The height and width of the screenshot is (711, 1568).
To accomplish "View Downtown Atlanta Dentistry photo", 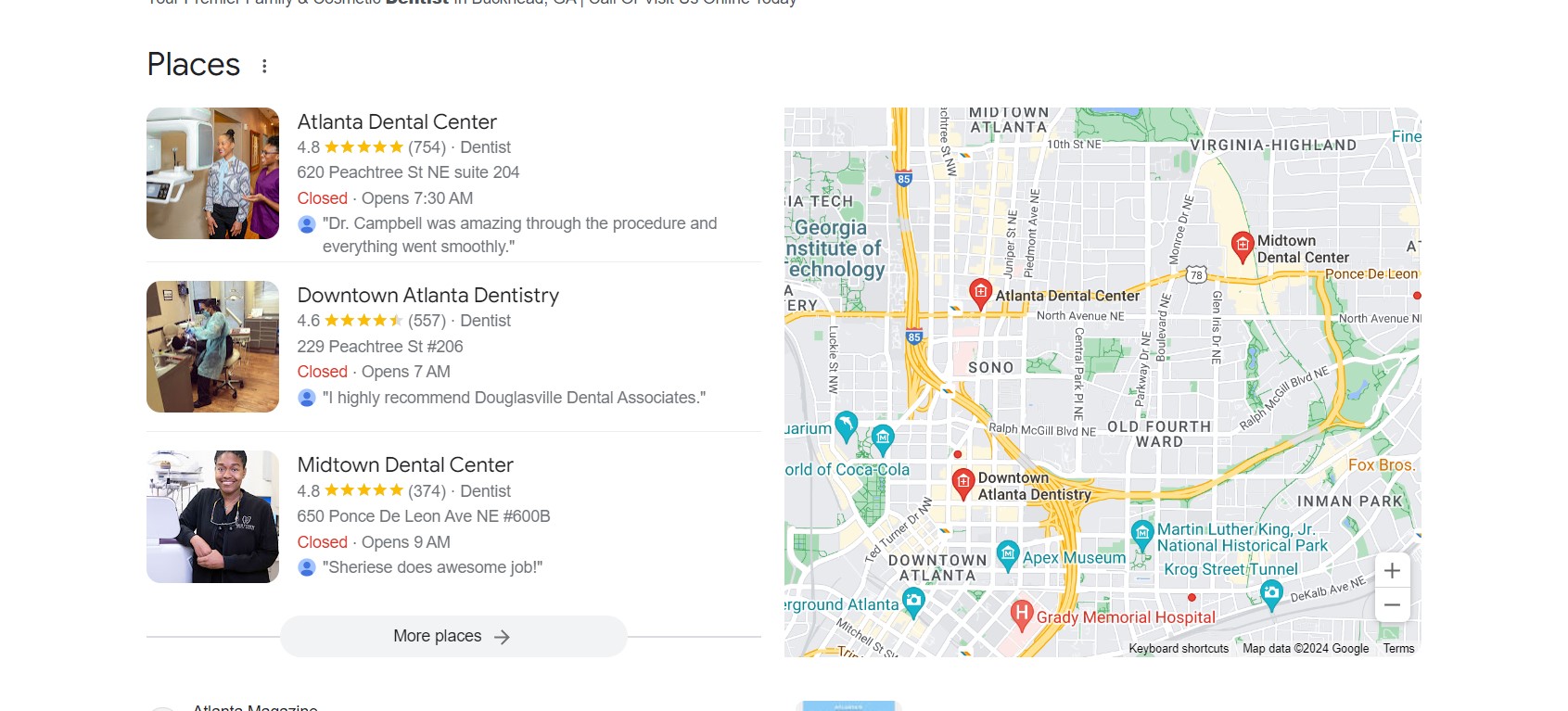I will (x=212, y=347).
